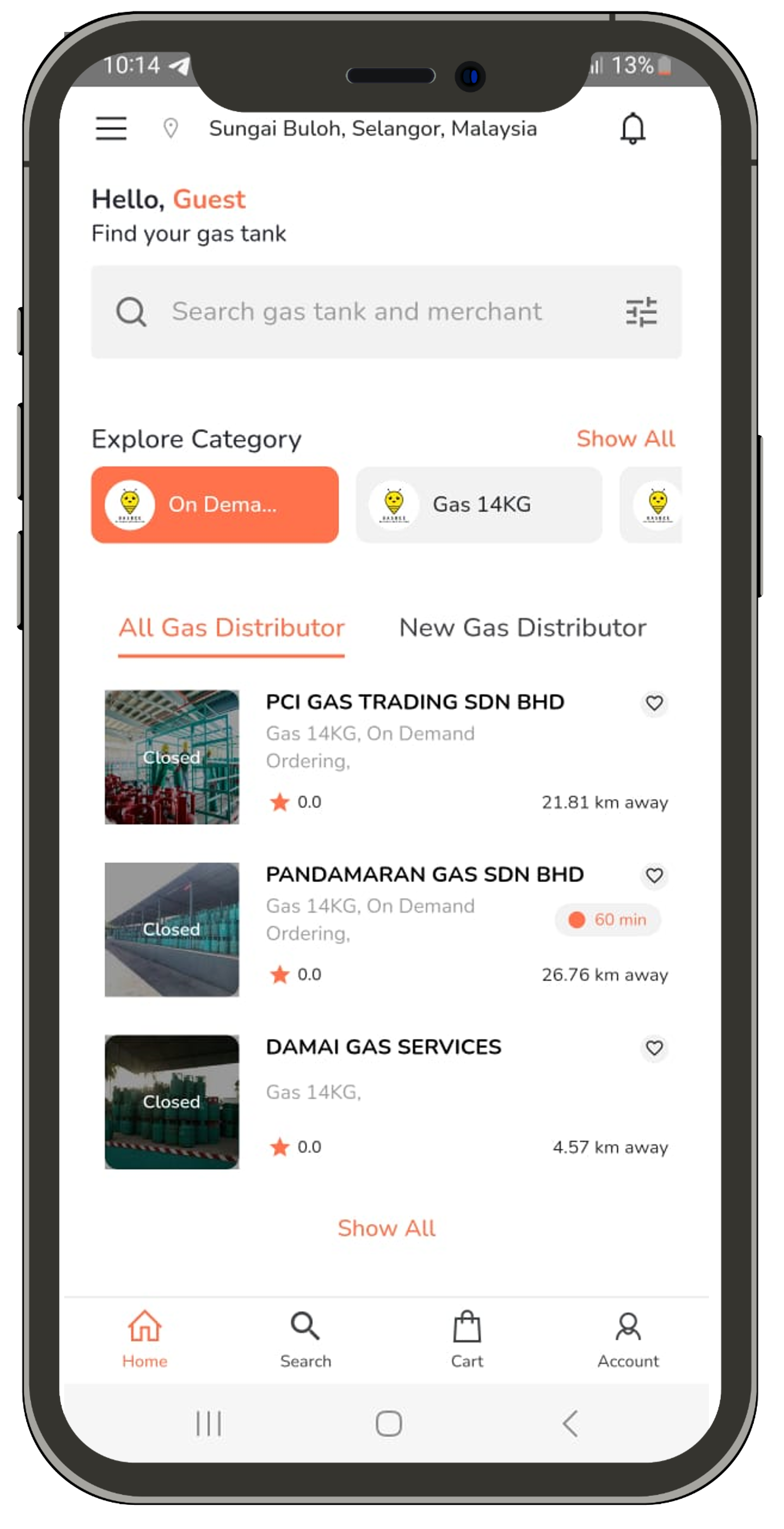This screenshot has width=784, height=1529.
Task: Switch to All Gas Distributor tab
Action: (231, 628)
